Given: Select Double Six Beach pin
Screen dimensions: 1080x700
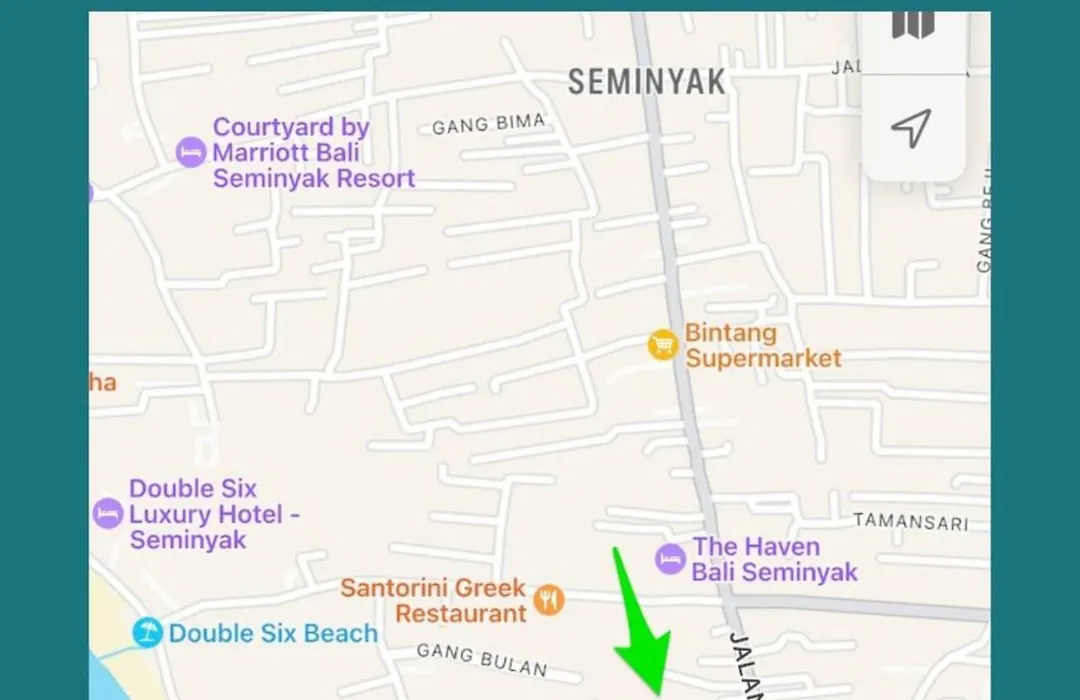Looking at the screenshot, I should tap(148, 632).
